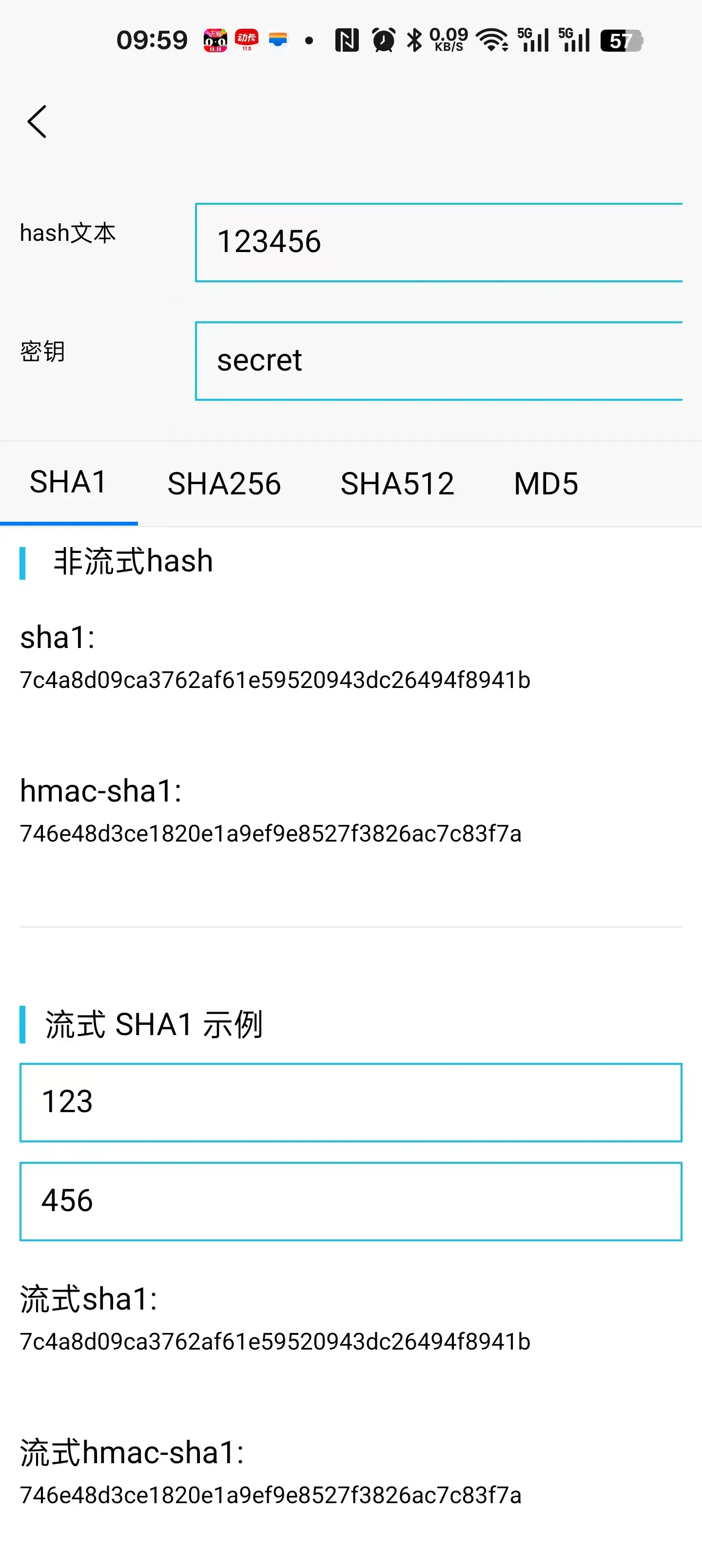Open the MD5 tab
Screen dimensions: 702x1568
(546, 484)
